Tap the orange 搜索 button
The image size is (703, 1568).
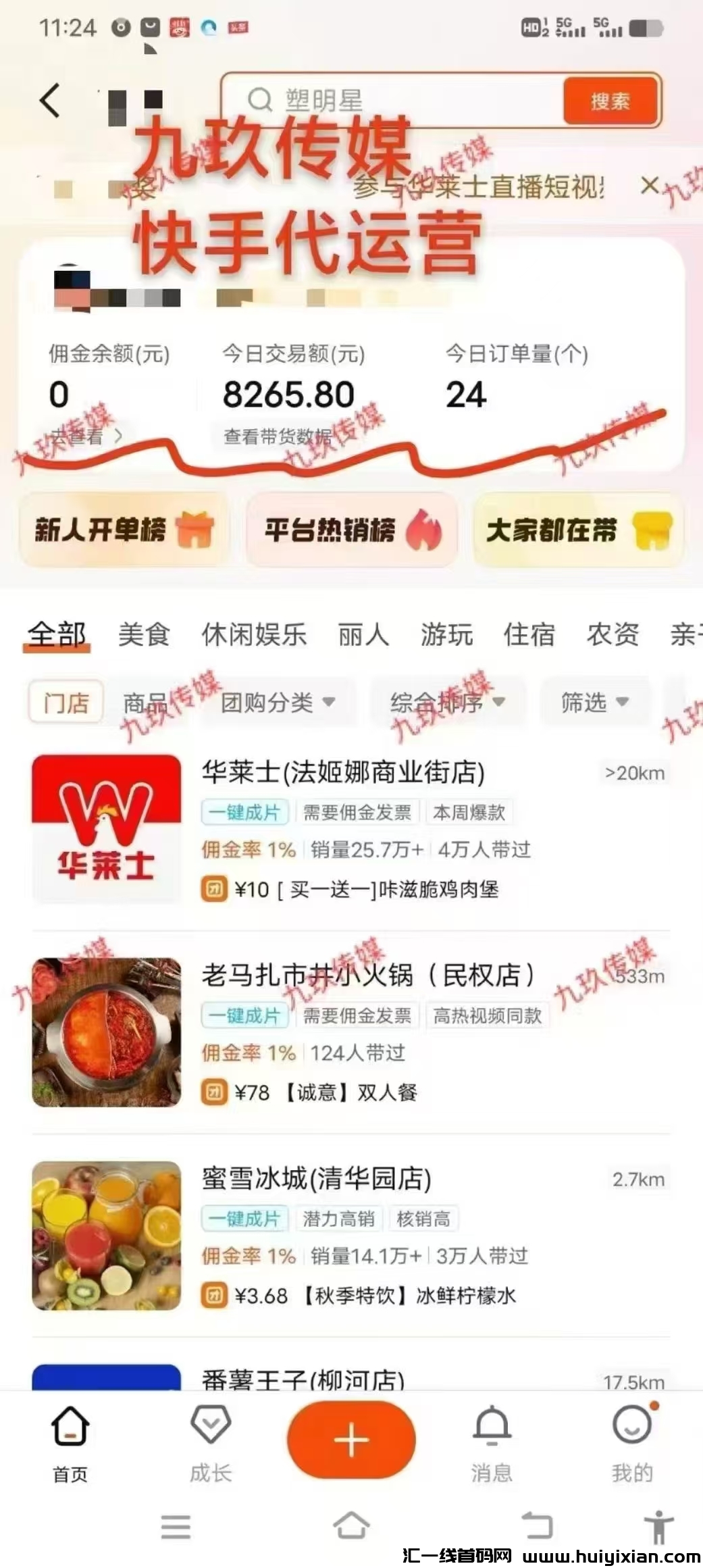(610, 101)
